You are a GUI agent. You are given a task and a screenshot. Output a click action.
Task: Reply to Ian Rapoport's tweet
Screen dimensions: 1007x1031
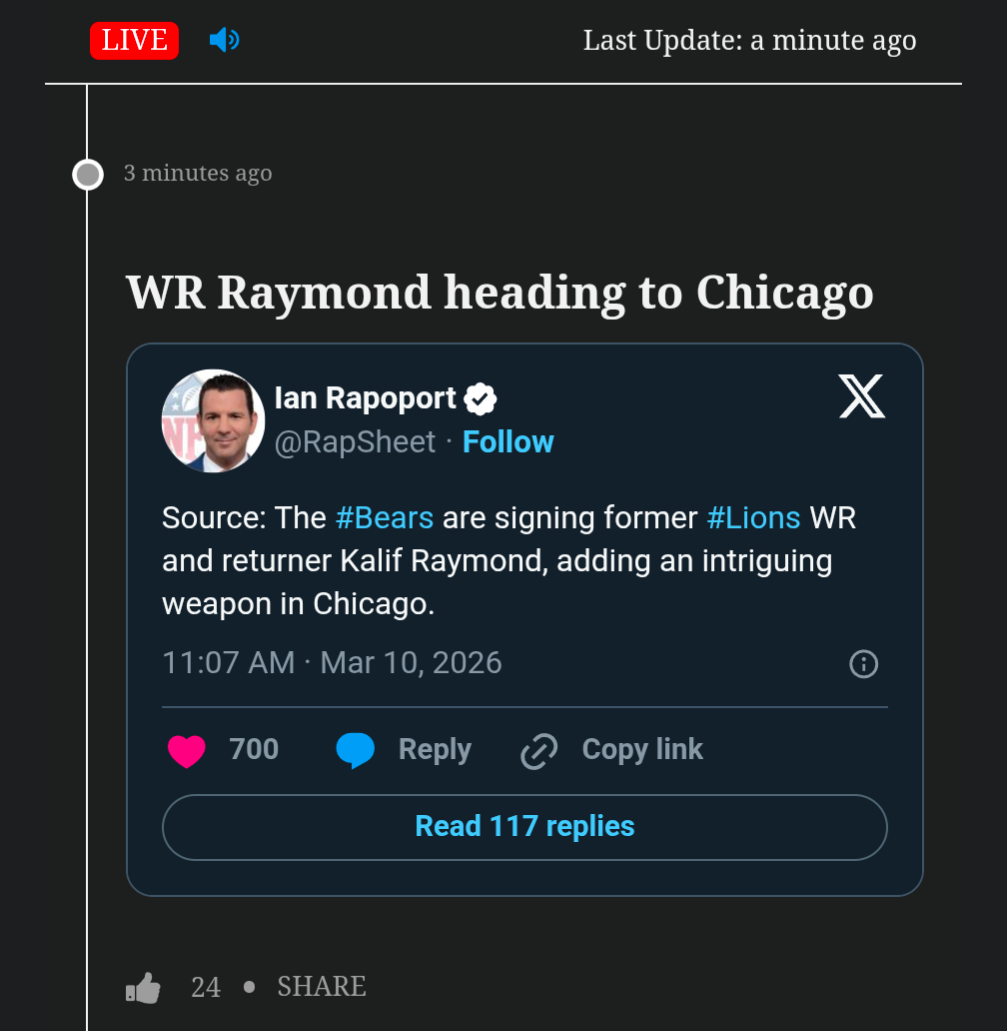[x=404, y=750]
